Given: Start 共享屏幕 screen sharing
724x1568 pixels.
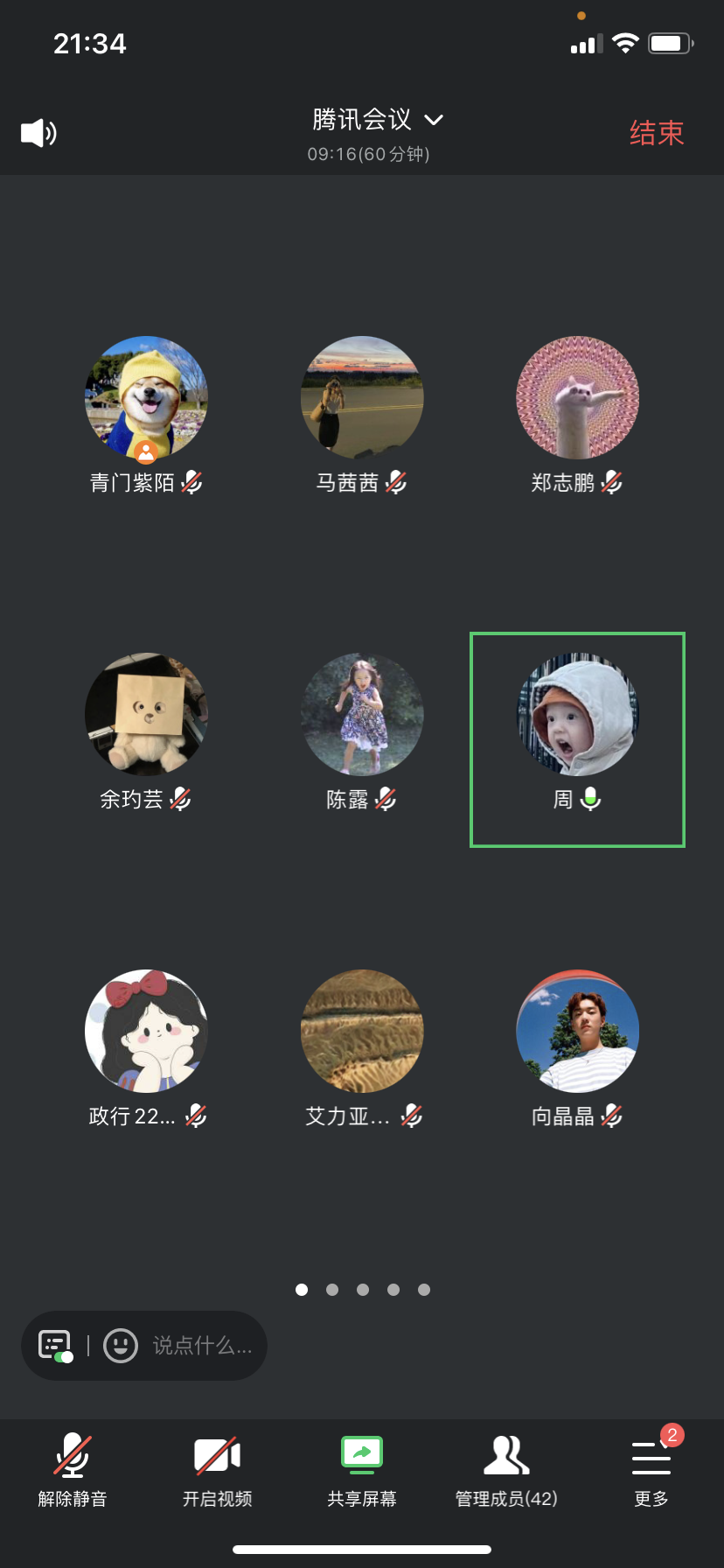Looking at the screenshot, I should click(362, 1470).
